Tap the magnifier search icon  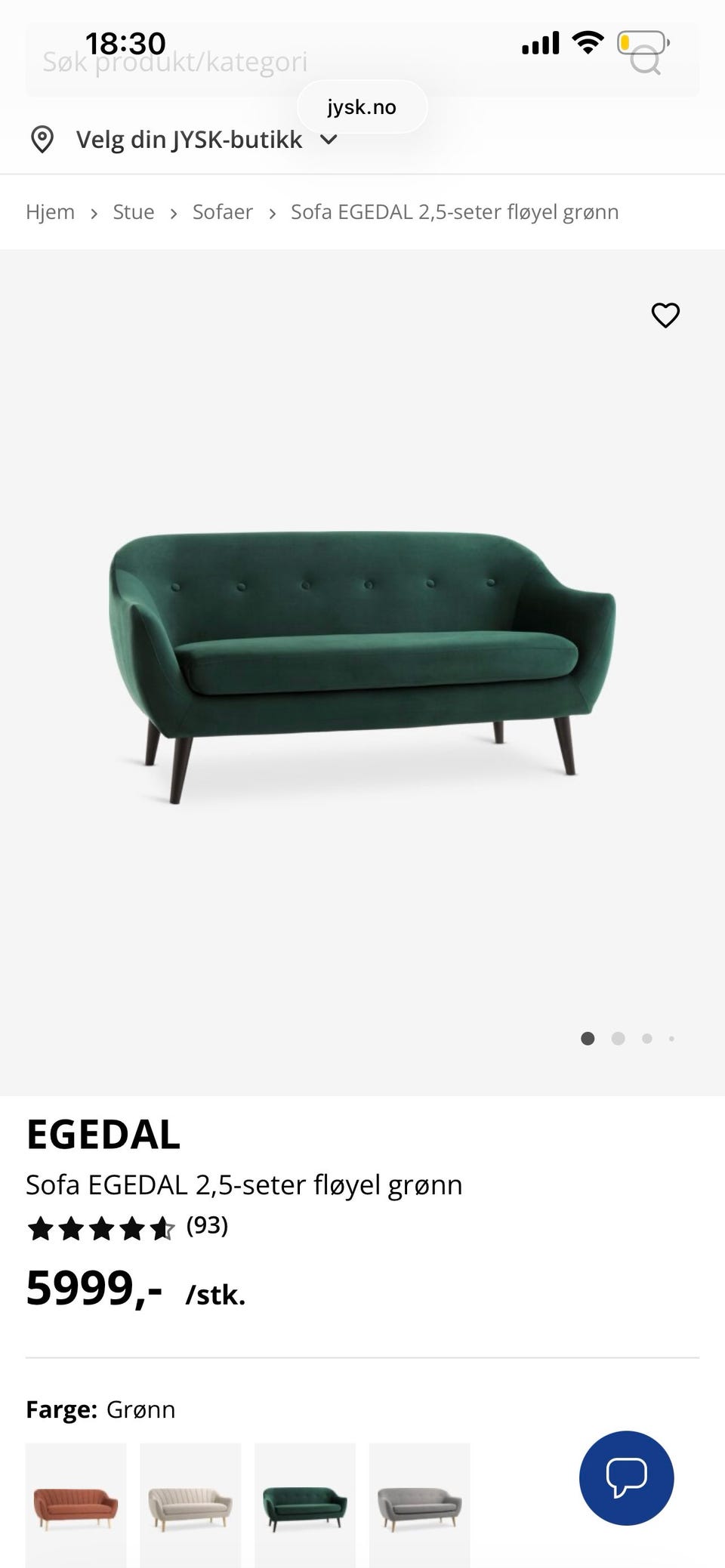(645, 60)
